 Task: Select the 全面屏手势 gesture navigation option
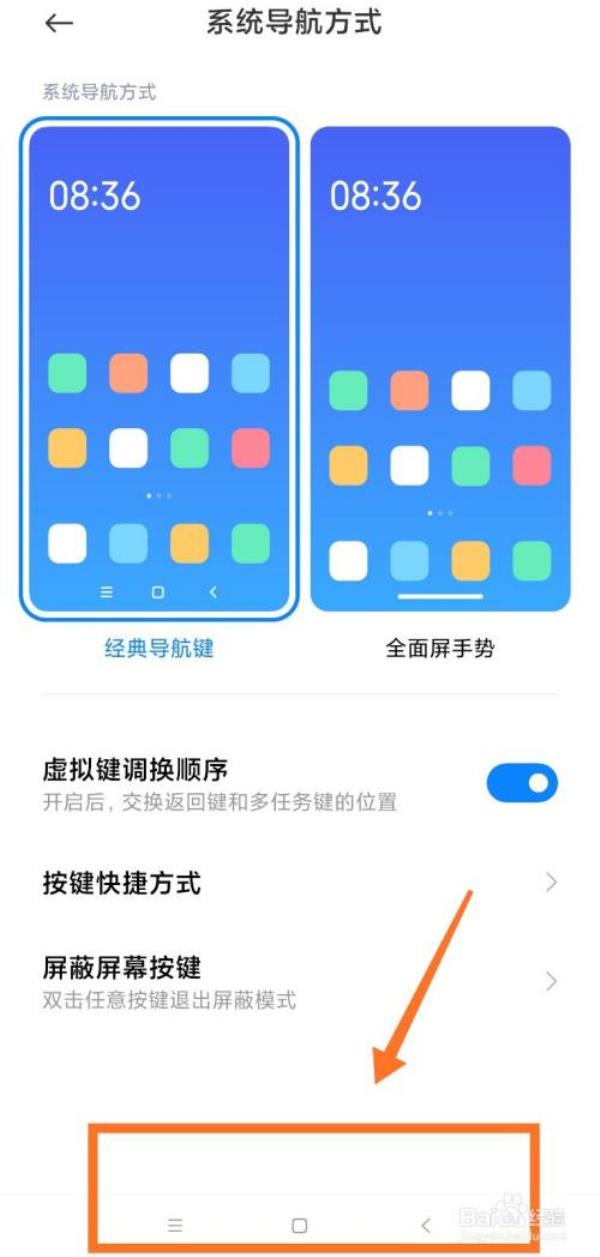[440, 370]
